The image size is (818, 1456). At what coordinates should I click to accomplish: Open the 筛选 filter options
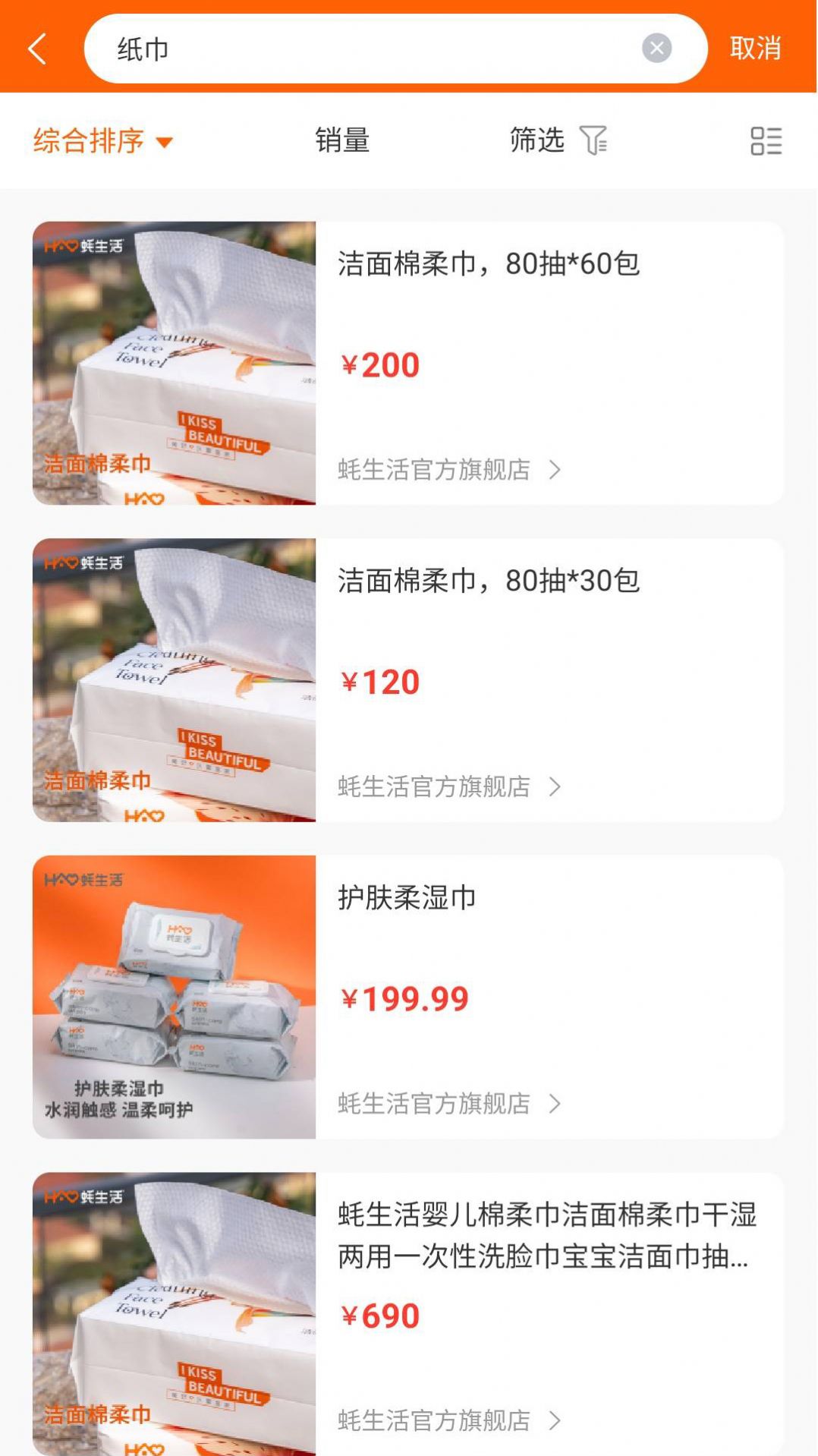pos(558,141)
